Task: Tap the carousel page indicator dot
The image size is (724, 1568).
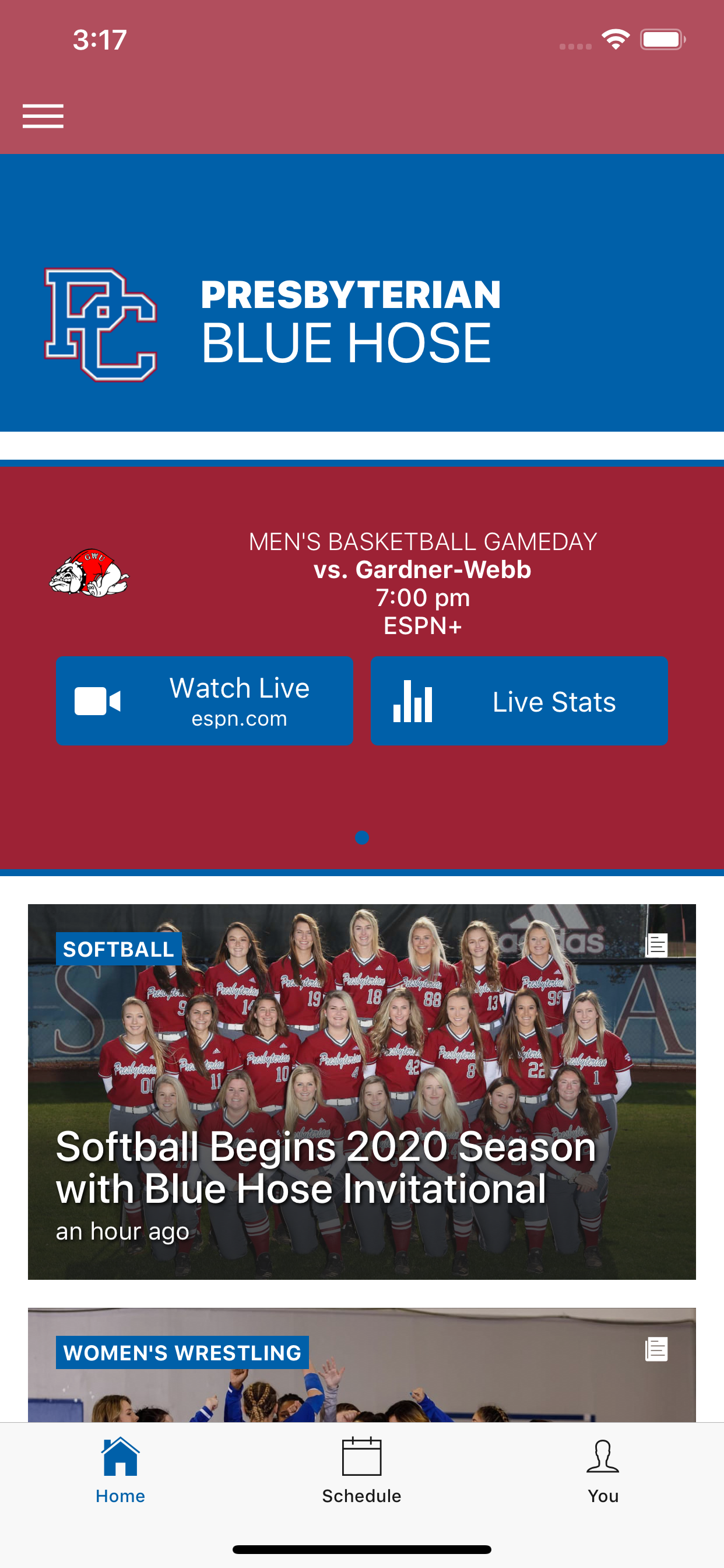Action: (362, 838)
